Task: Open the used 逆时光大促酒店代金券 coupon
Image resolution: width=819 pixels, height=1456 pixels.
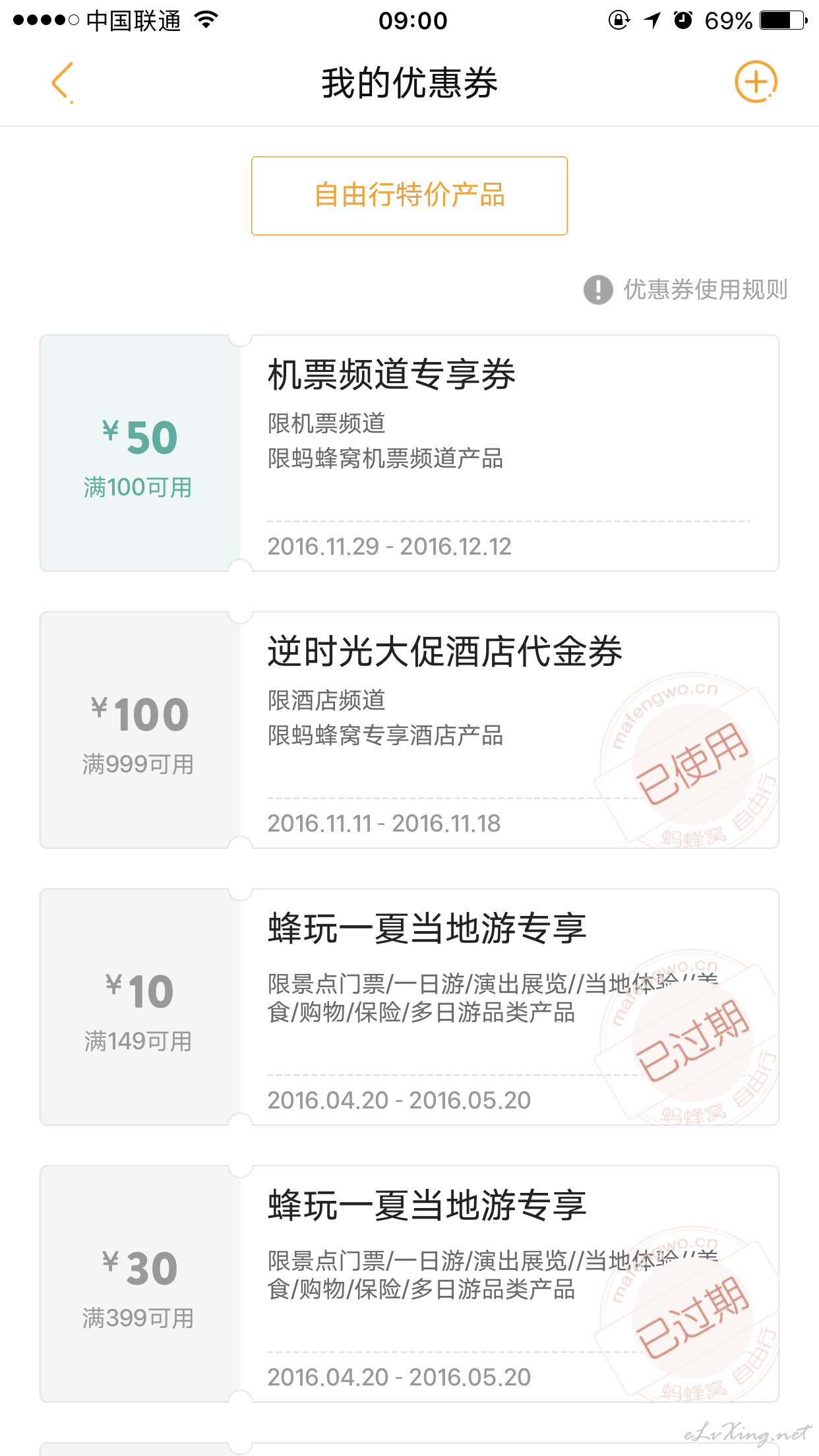Action: 409,730
